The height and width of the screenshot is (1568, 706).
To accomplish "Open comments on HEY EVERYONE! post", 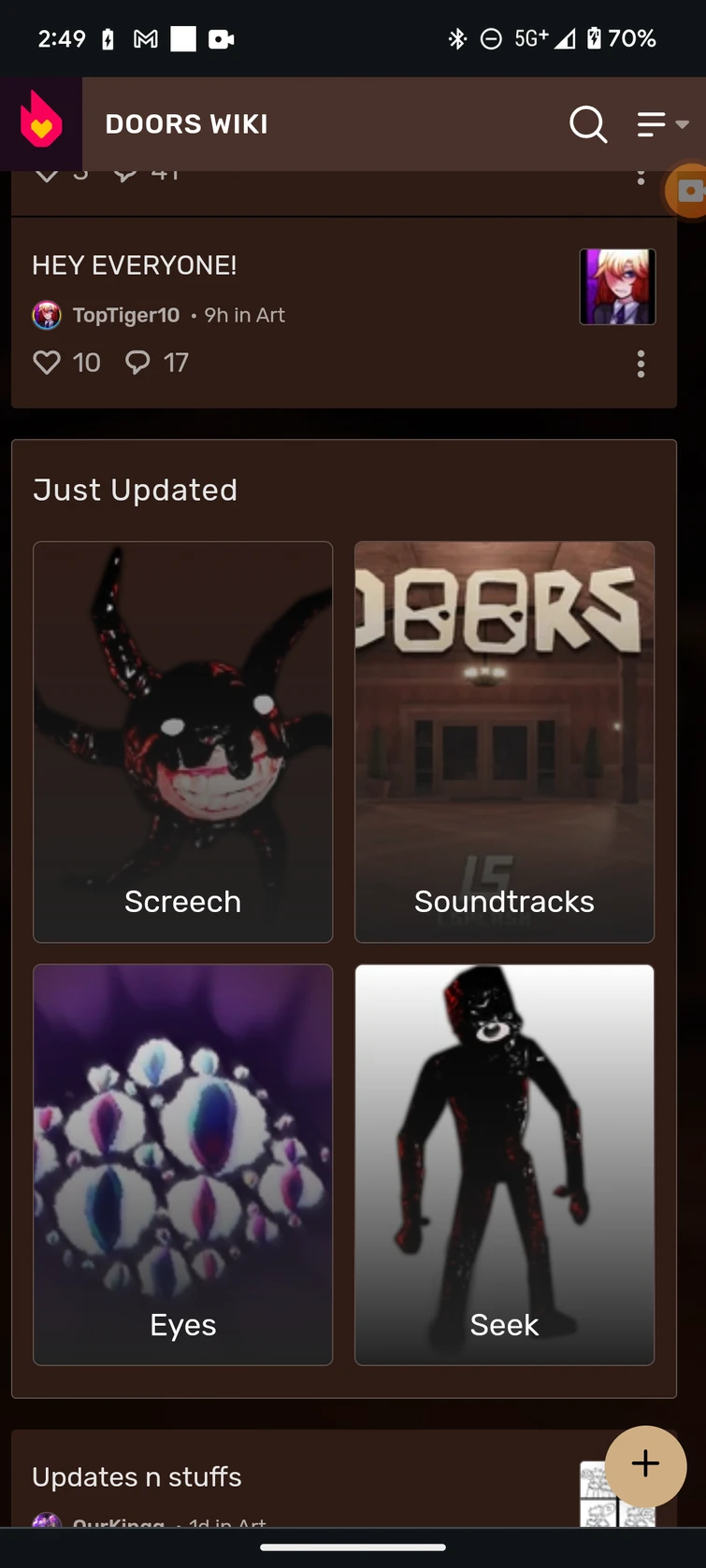I will pos(138,363).
